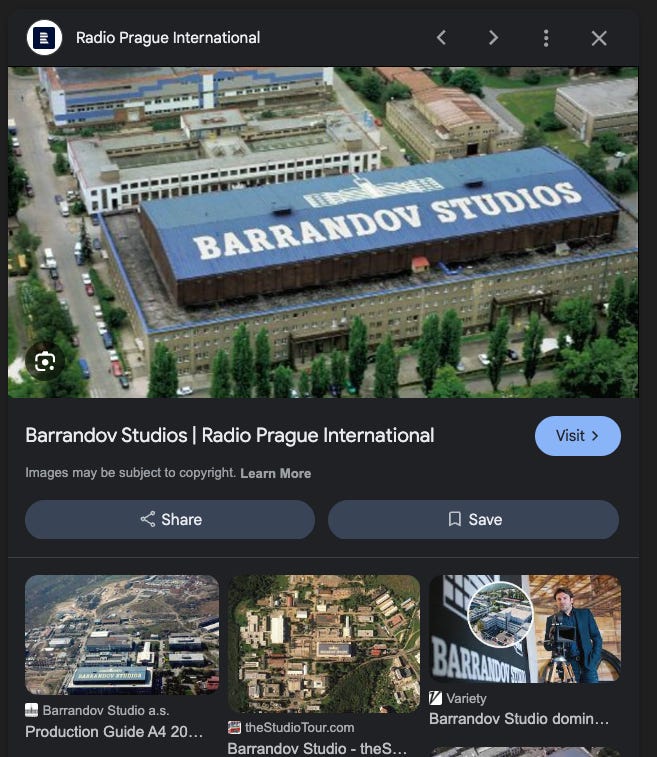Go to the previous image
This screenshot has width=657, height=757.
pyautogui.click(x=441, y=38)
